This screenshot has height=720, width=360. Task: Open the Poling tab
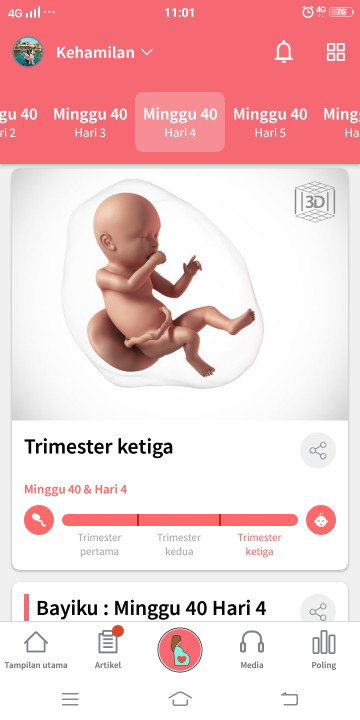[324, 649]
